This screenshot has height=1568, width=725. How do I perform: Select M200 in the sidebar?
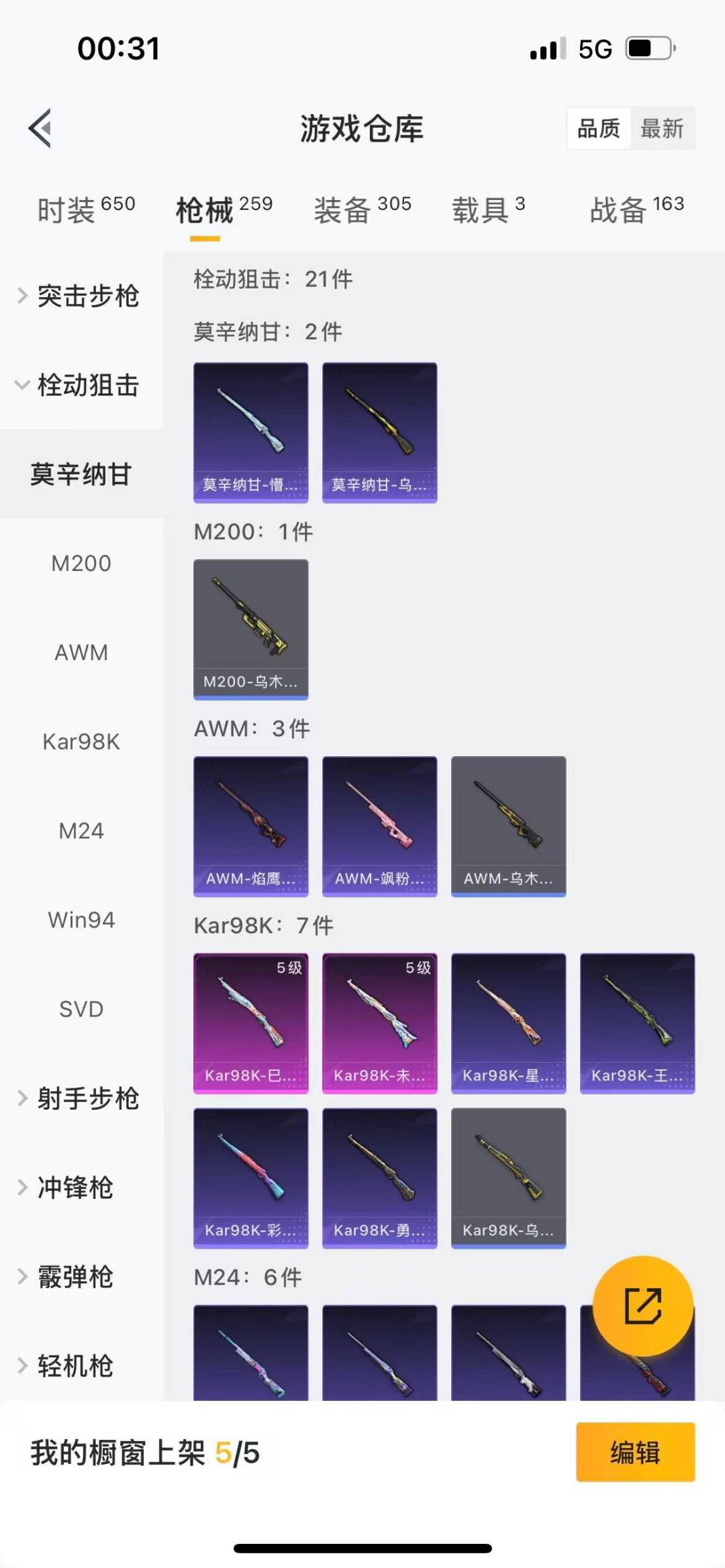(x=81, y=564)
